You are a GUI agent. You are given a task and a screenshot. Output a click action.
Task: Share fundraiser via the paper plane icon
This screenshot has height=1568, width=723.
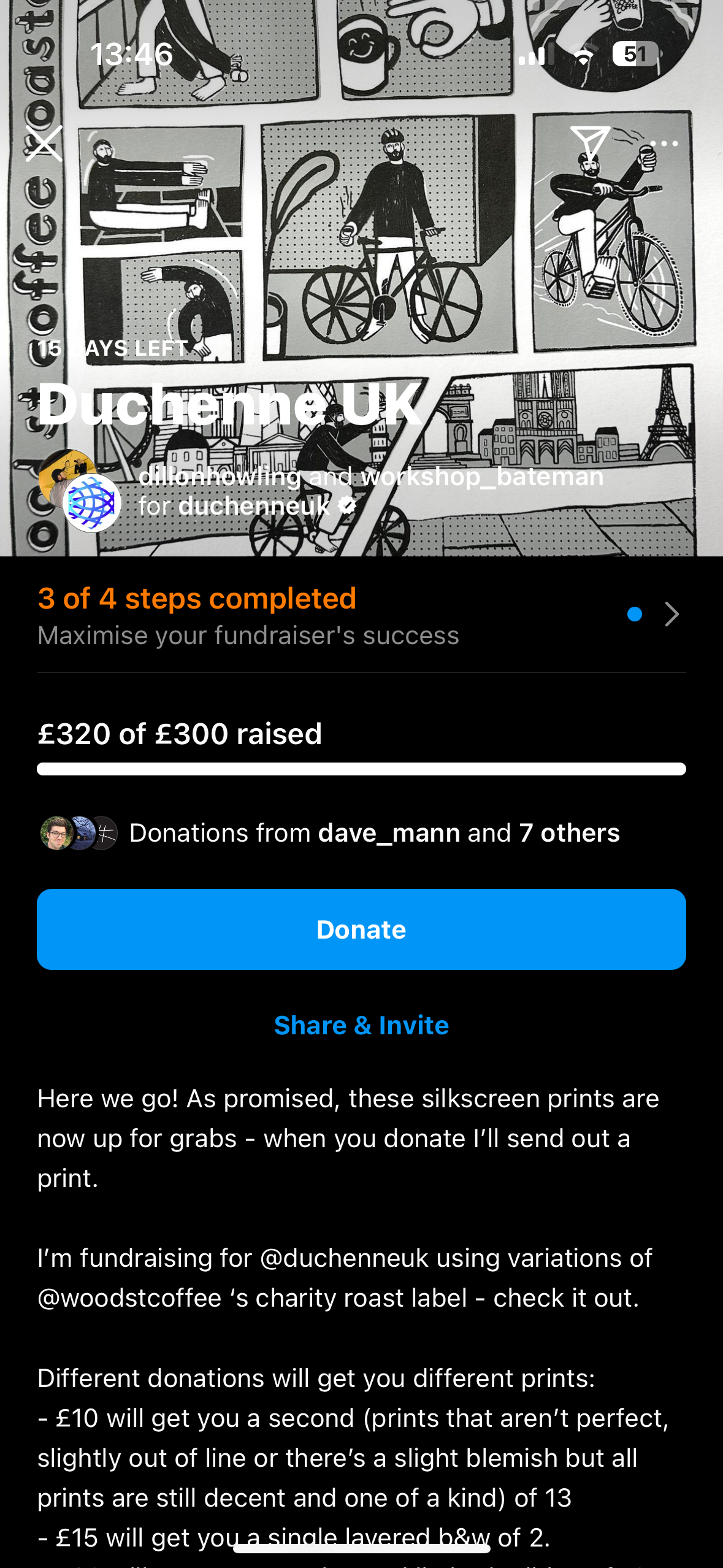590,143
